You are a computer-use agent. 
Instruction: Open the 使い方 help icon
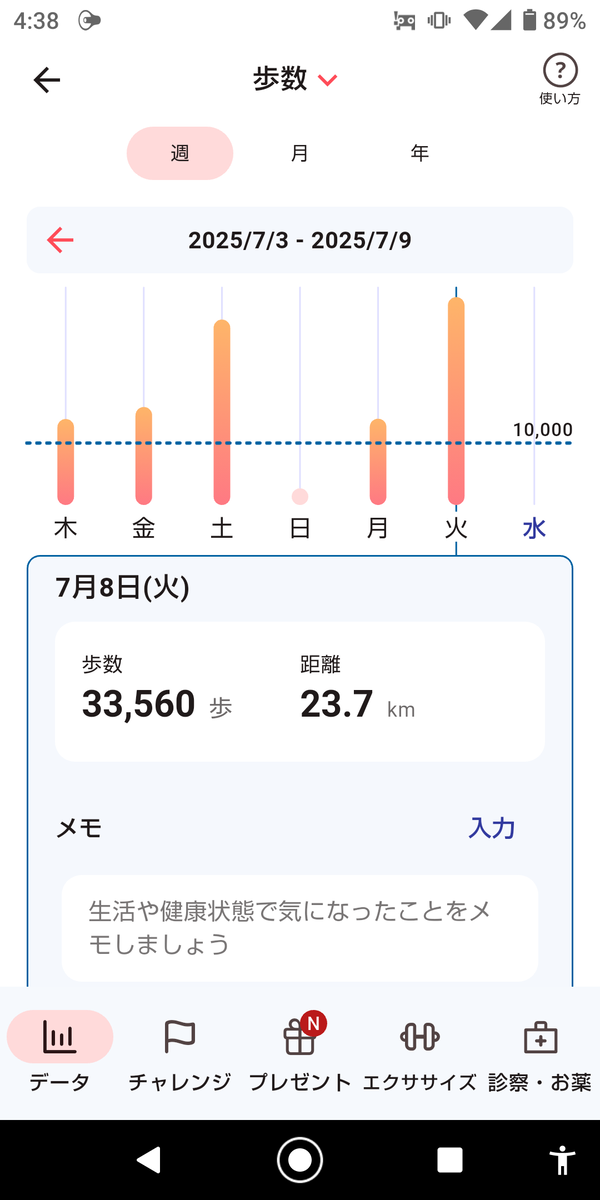(x=560, y=80)
